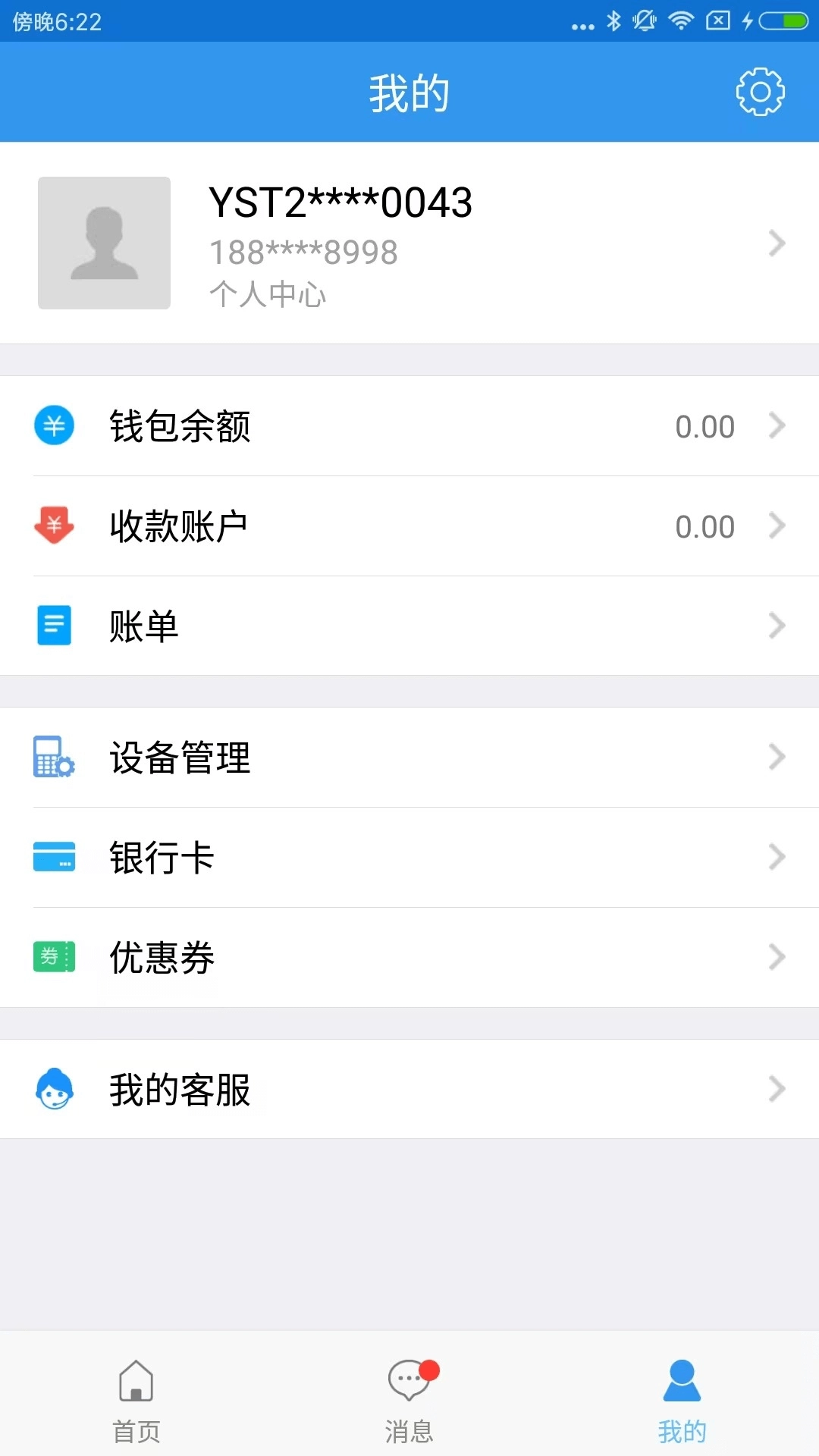Viewport: 819px width, 1456px height.
Task: Click the green 优惠券 coupon icon
Action: [52, 958]
